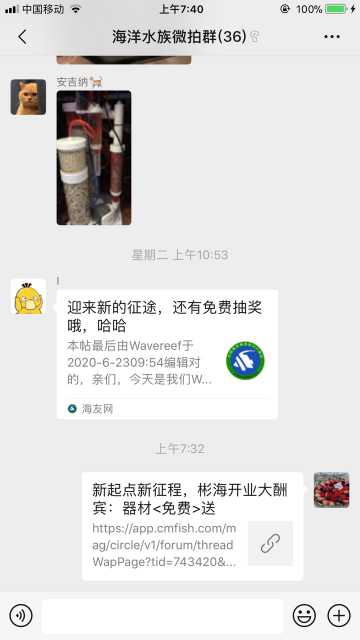Open the 彬海开业大酬宾 link card
Screen dimensions: 360x640
[192, 526]
